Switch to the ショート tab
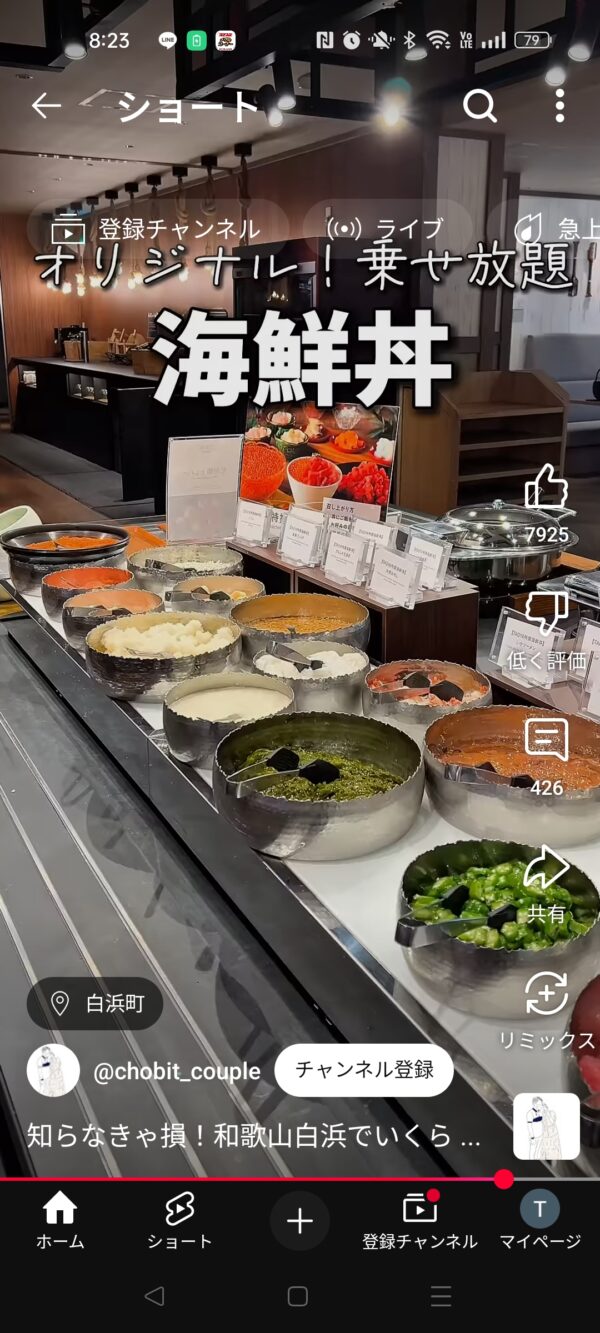This screenshot has width=600, height=1333. pyautogui.click(x=180, y=1221)
